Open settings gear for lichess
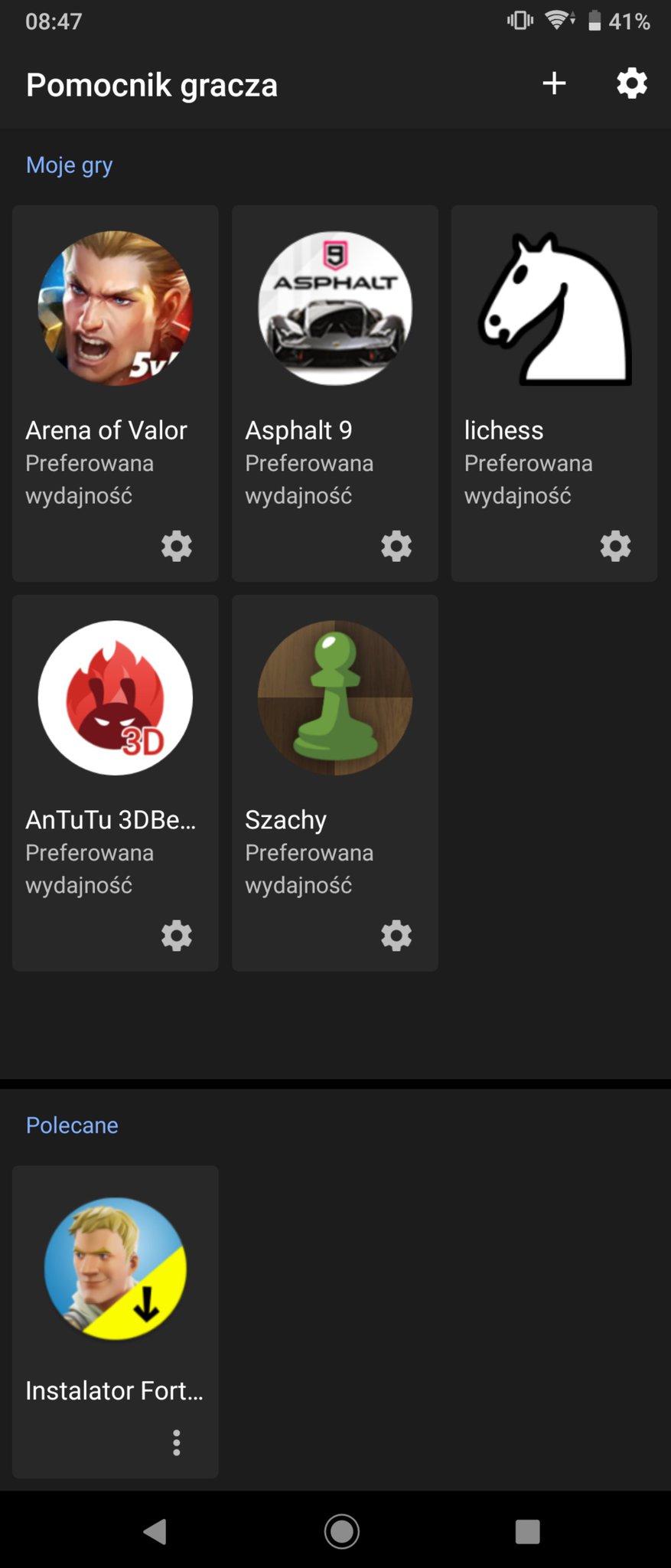671x1568 pixels. coord(615,546)
